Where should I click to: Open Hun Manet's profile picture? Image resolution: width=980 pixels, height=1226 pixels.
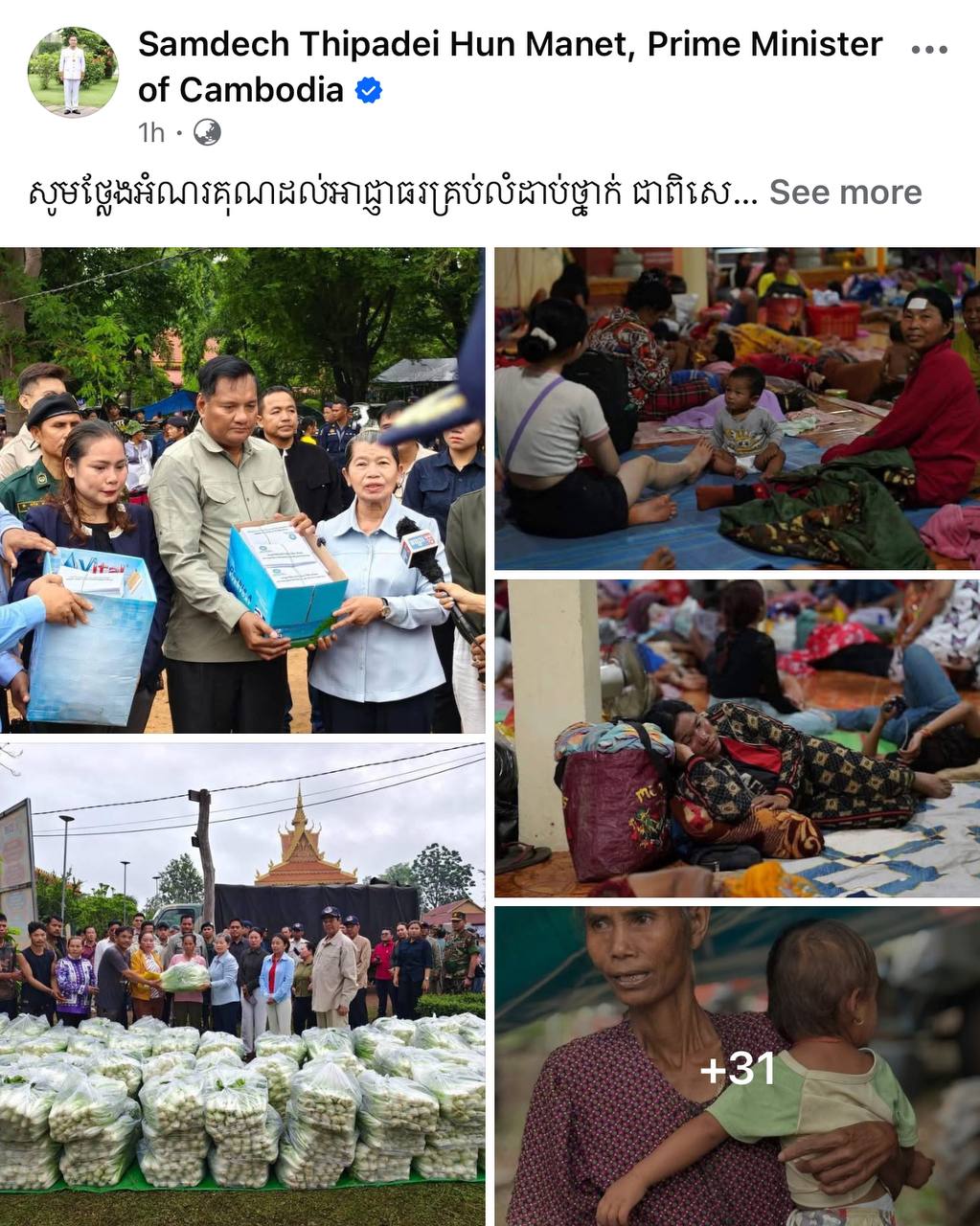(x=72, y=72)
